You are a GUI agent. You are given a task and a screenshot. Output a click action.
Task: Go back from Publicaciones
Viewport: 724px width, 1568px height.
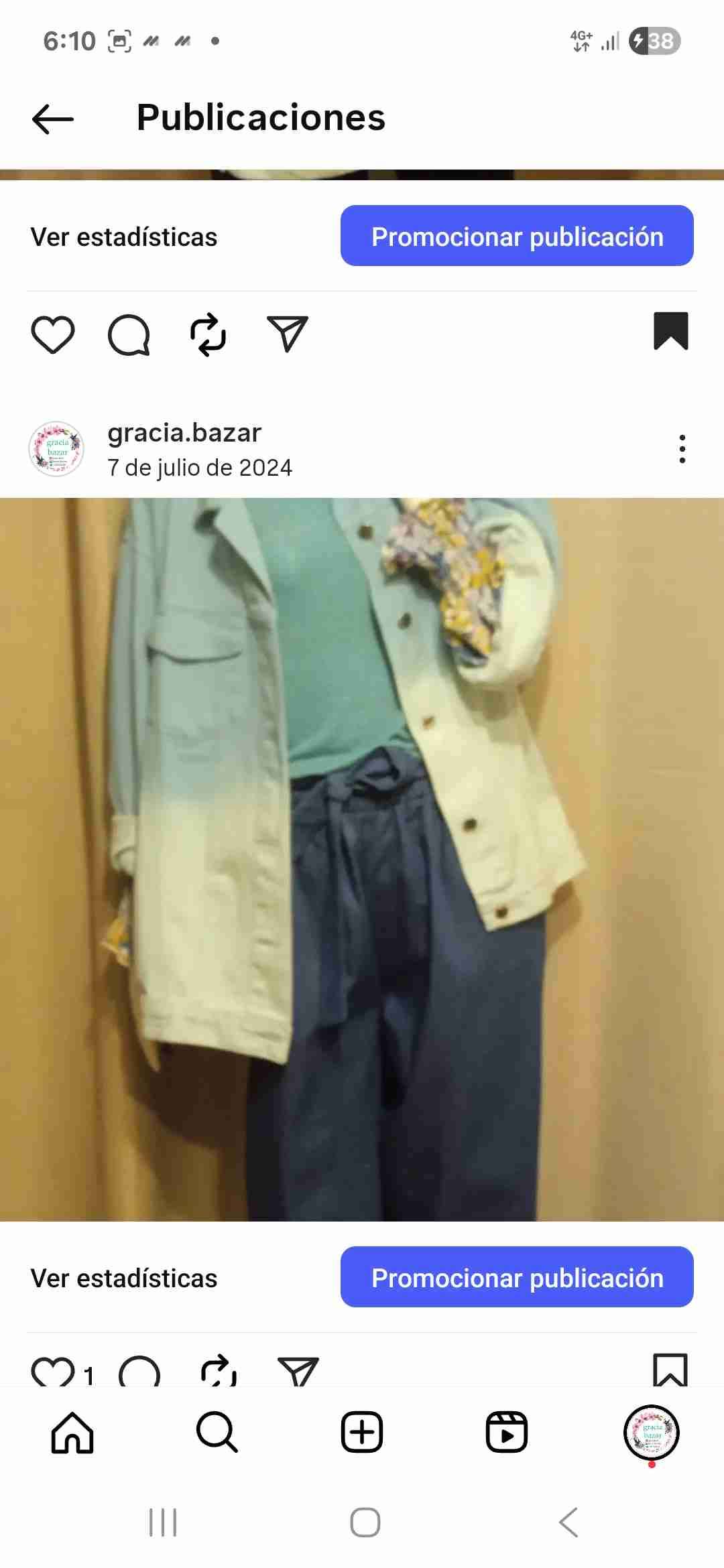pos(53,119)
